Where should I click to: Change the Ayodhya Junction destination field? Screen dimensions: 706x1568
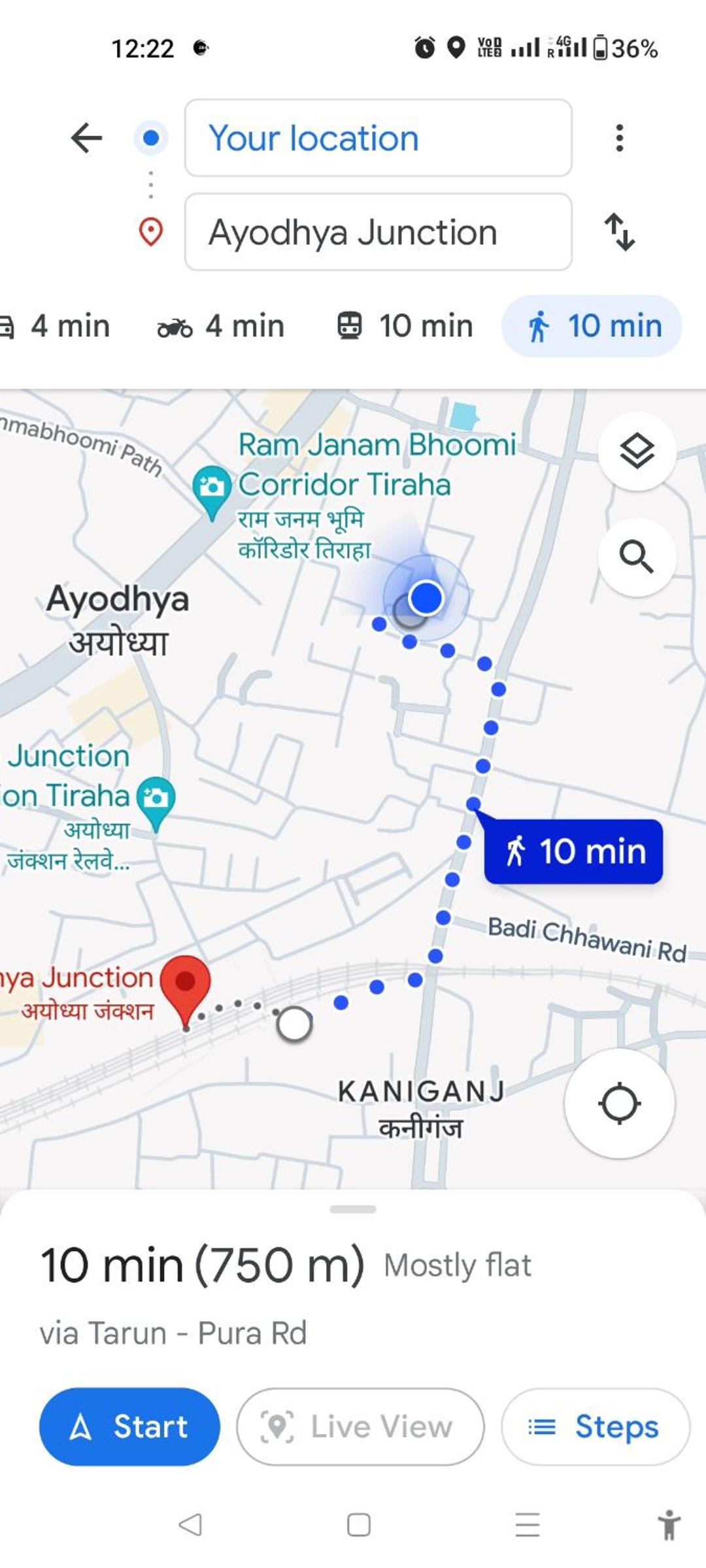378,232
